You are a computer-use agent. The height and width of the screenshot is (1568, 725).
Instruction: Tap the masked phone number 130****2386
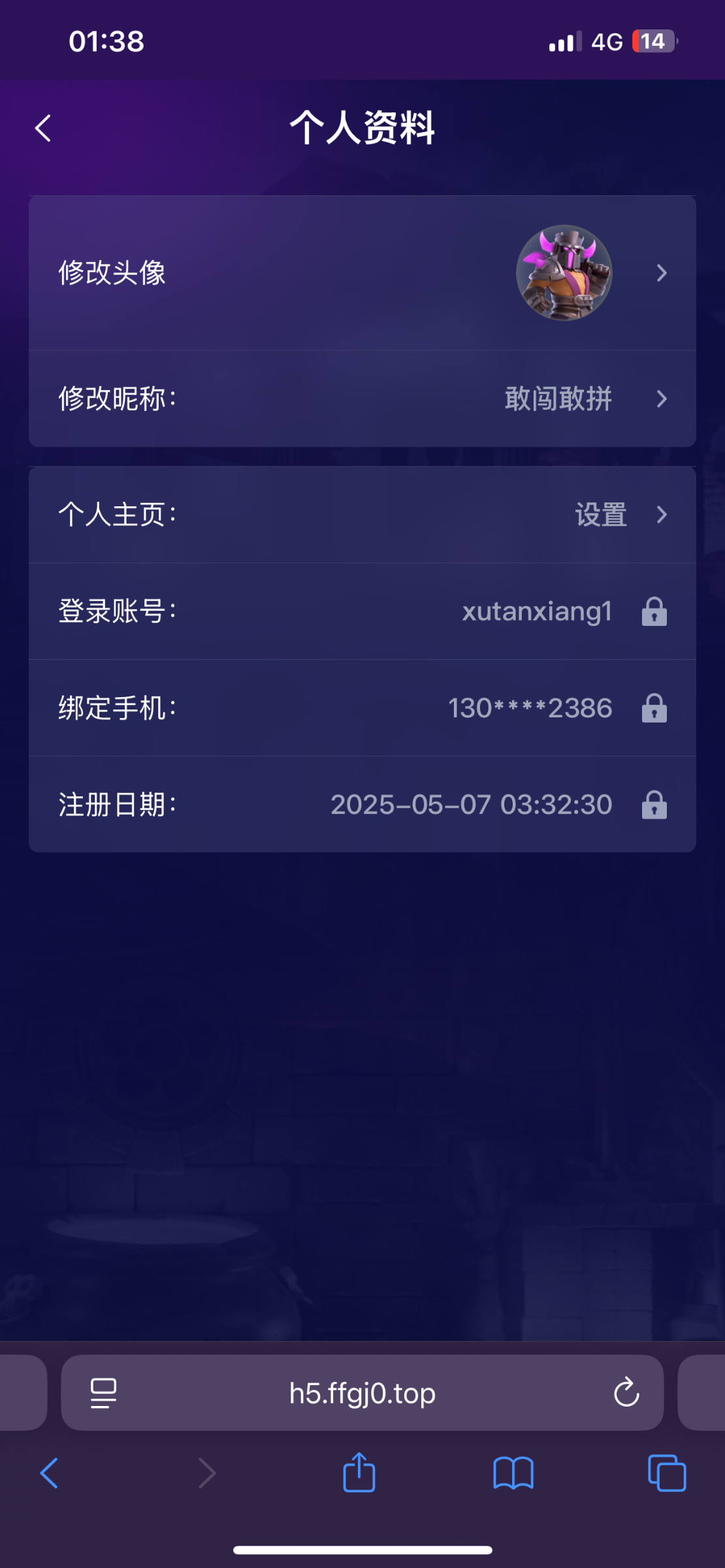(x=530, y=708)
